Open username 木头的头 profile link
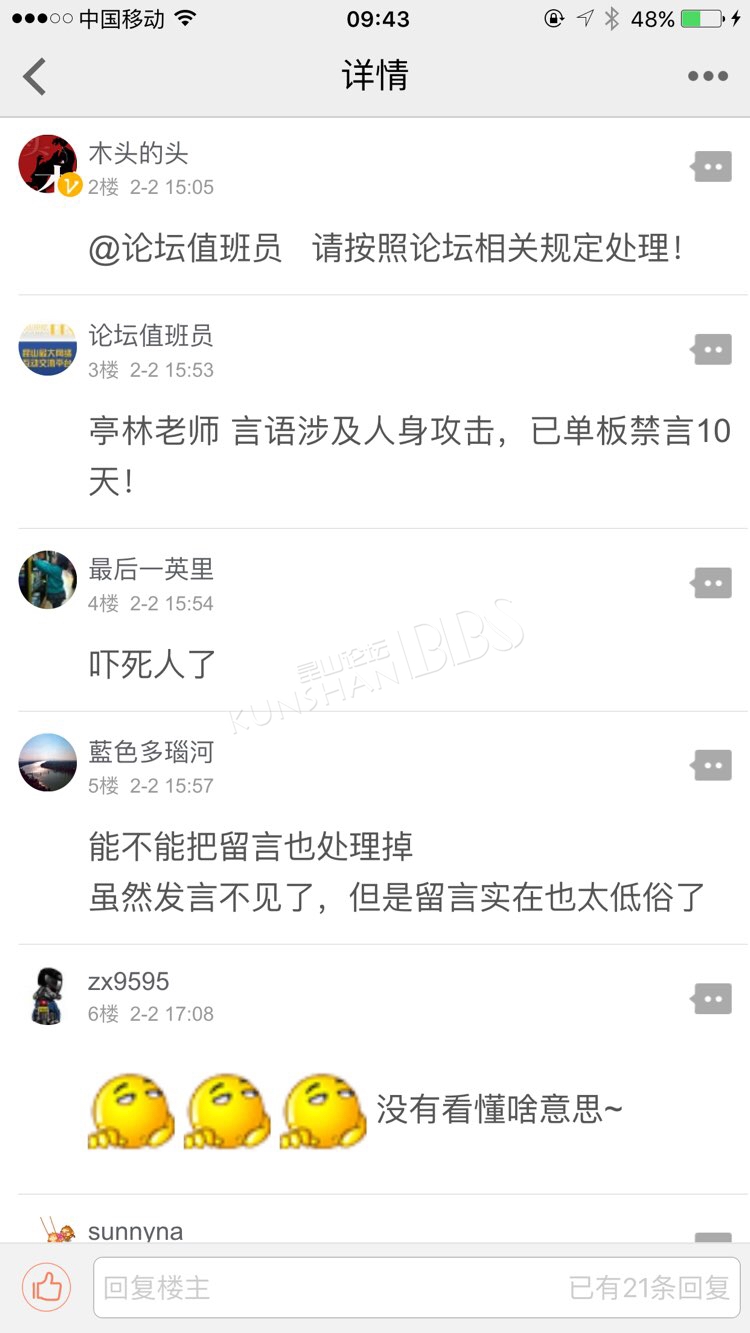The width and height of the screenshot is (750, 1333). (138, 153)
